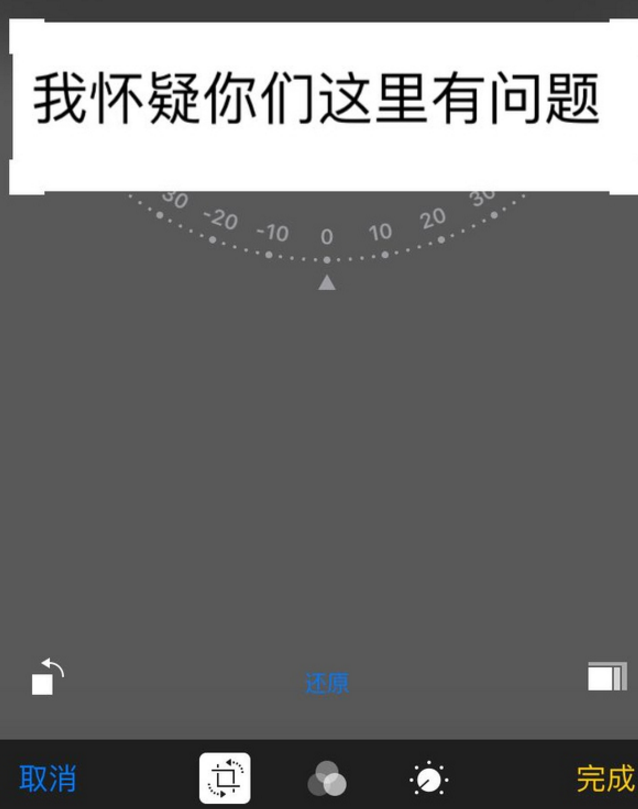Screen dimensions: 638x809
Task: Select the crop and rotate tool
Action: coord(225,778)
